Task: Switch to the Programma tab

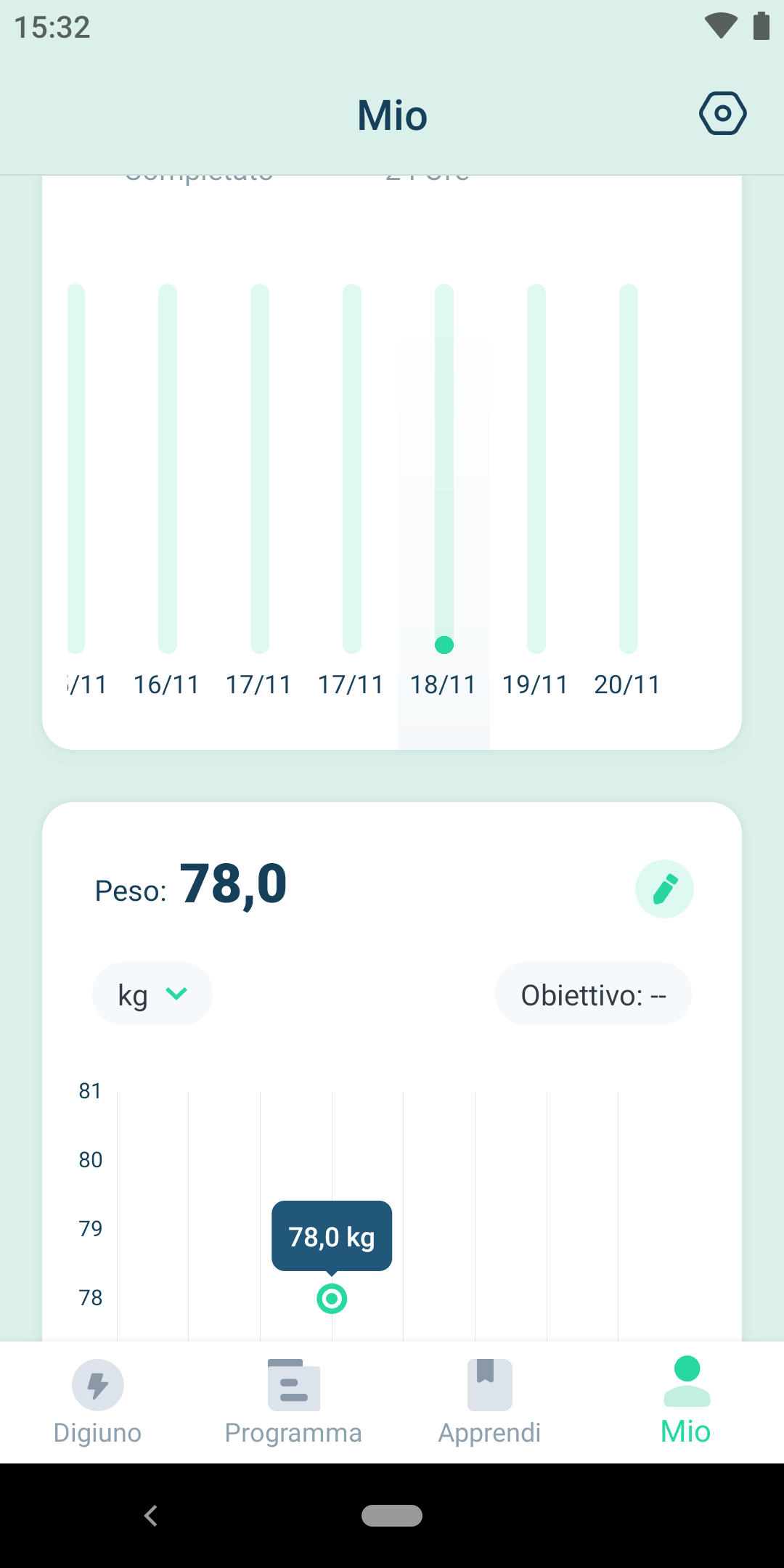Action: click(293, 1401)
